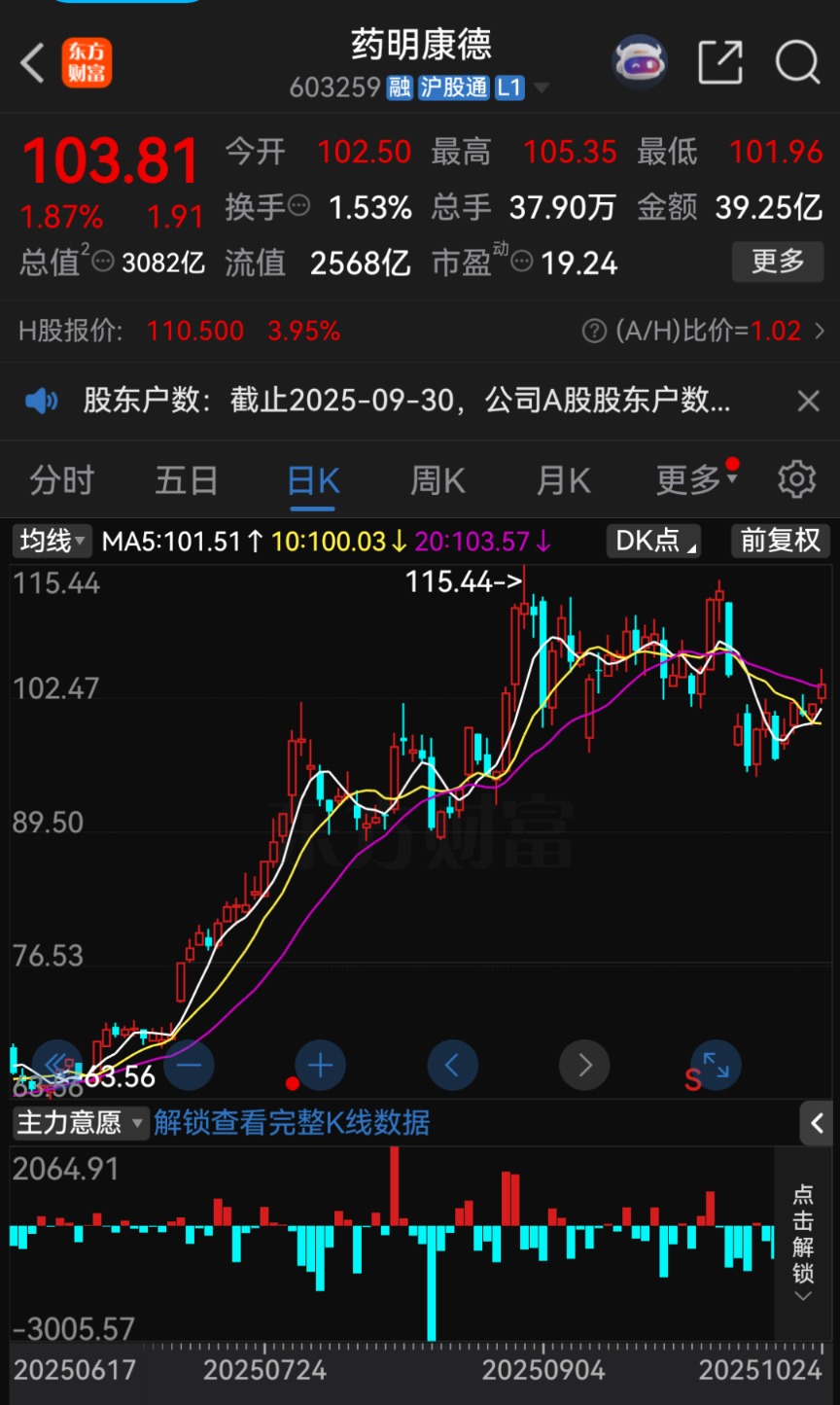Toggle the DK点 indicator
The image size is (840, 1405).
click(x=654, y=541)
